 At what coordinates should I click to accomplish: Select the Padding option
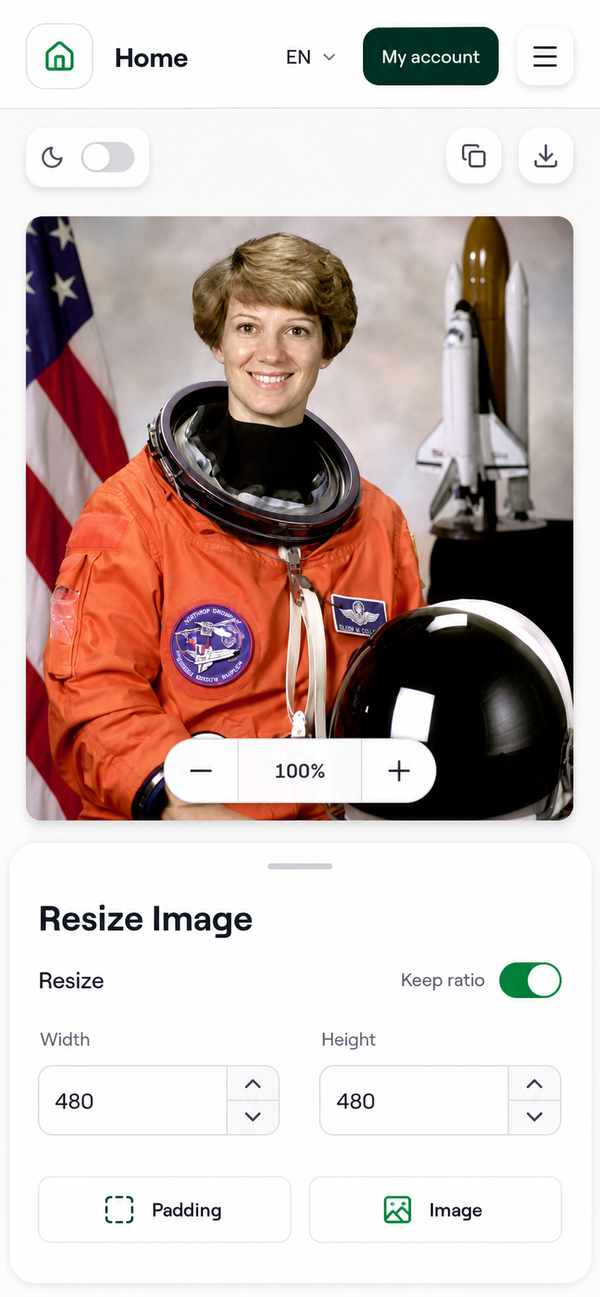[164, 1210]
